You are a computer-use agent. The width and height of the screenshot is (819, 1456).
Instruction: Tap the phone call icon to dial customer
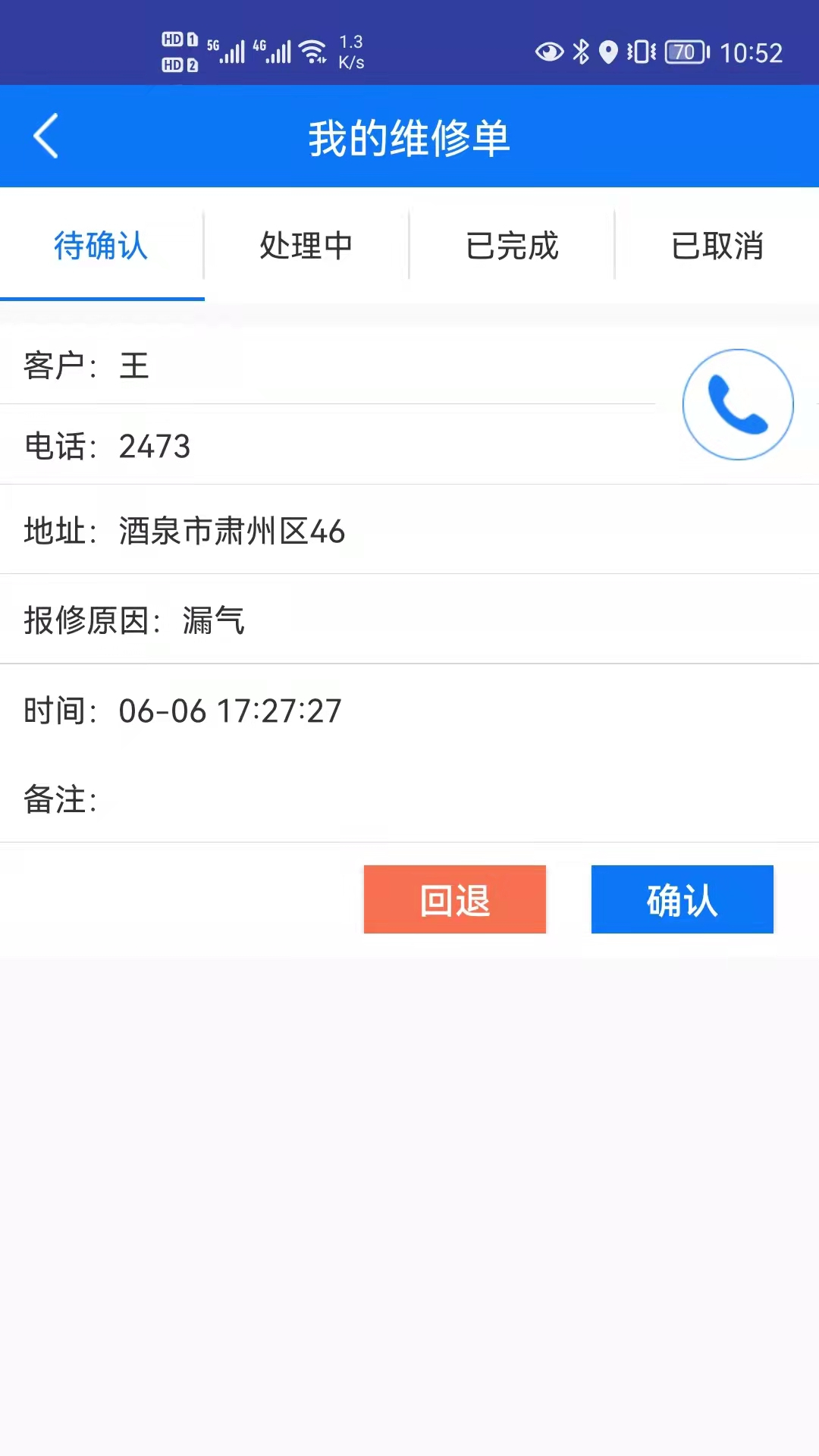click(x=737, y=404)
